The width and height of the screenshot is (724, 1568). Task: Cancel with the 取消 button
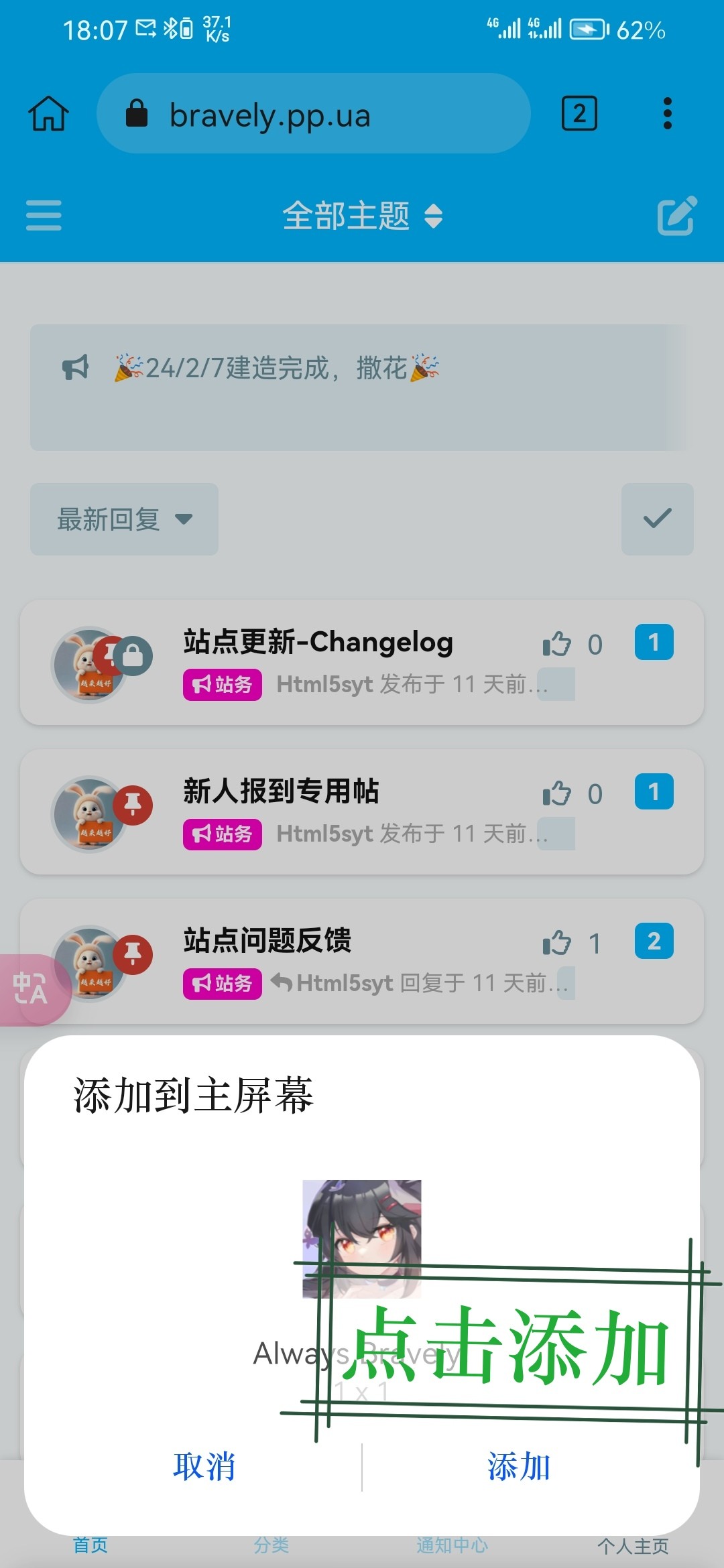click(204, 1467)
